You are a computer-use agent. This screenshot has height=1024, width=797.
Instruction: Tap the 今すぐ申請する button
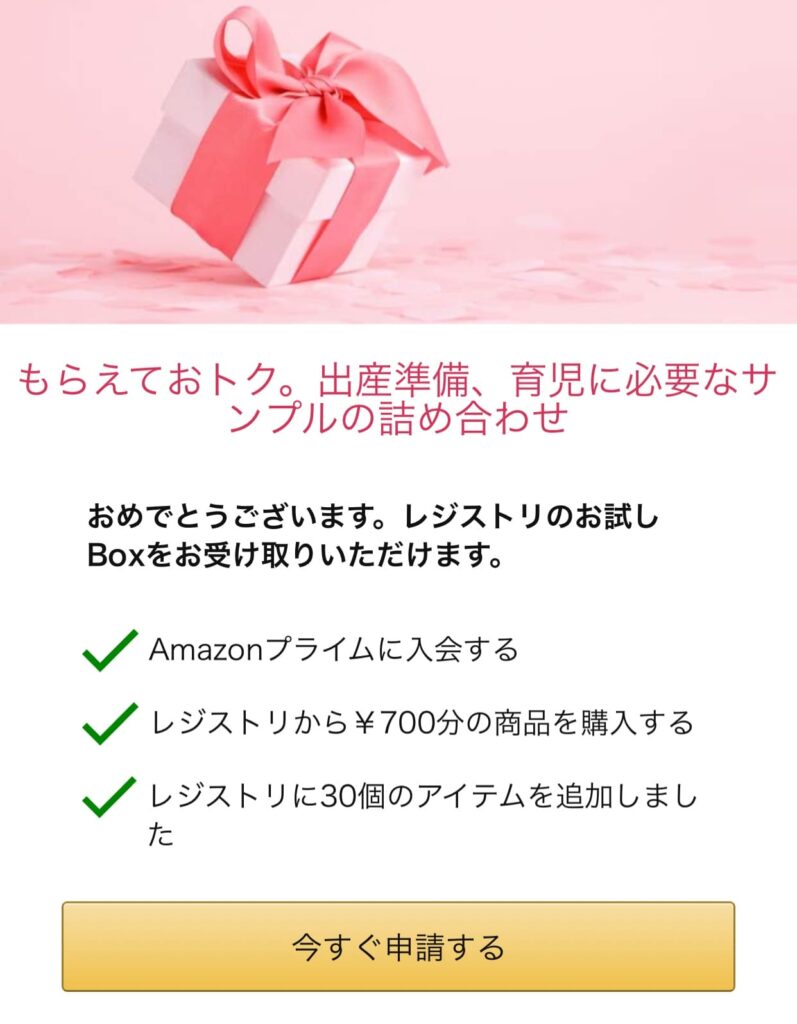(398, 946)
